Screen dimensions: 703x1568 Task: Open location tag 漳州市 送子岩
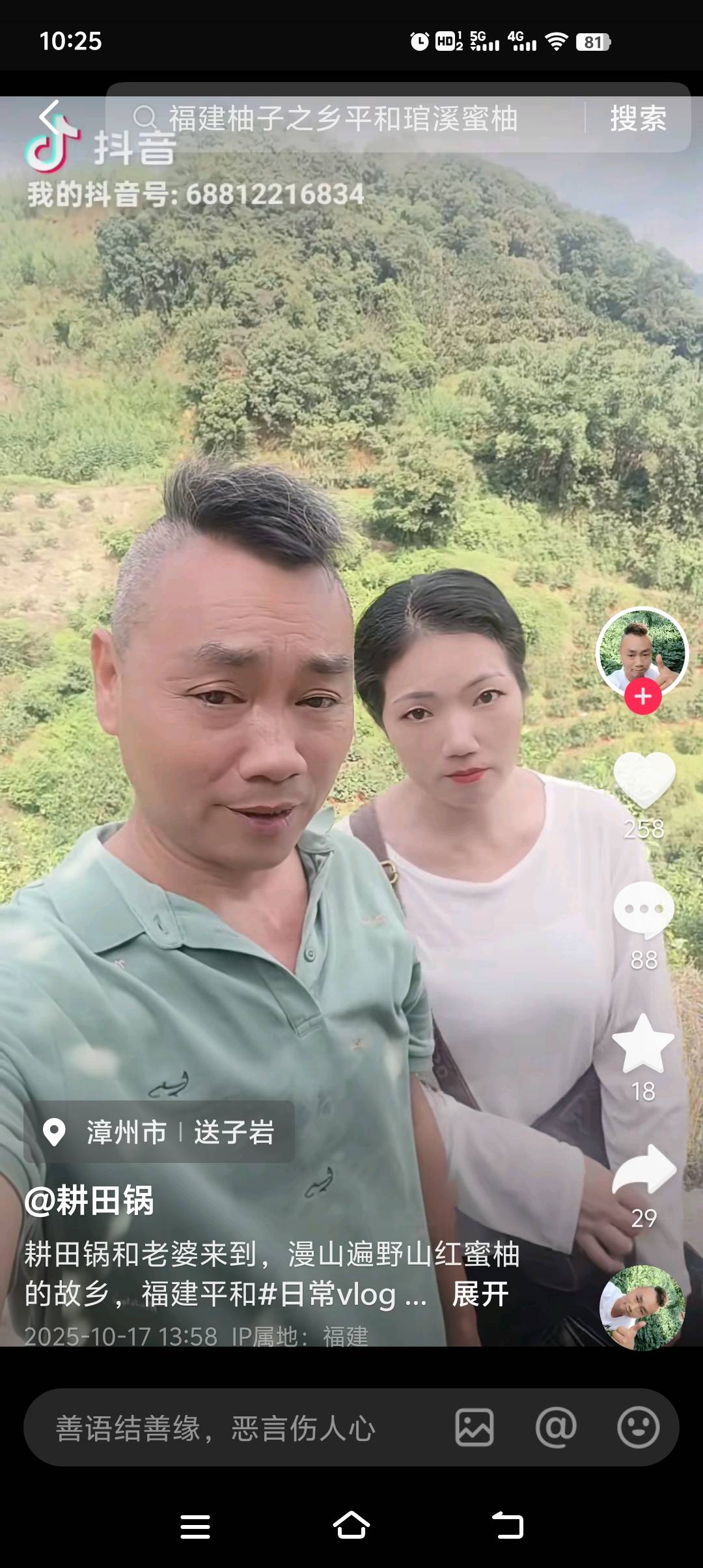click(x=159, y=1132)
